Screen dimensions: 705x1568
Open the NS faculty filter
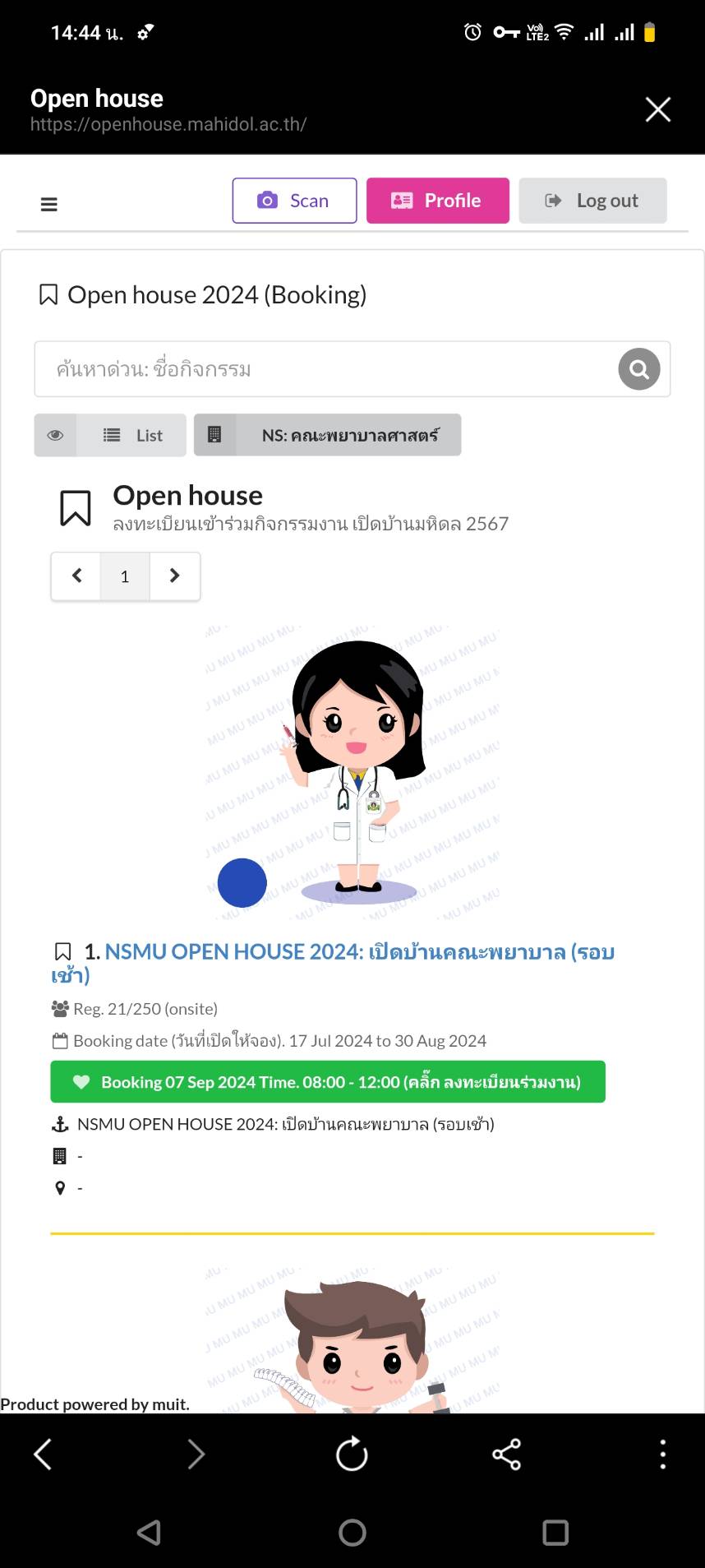(327, 435)
